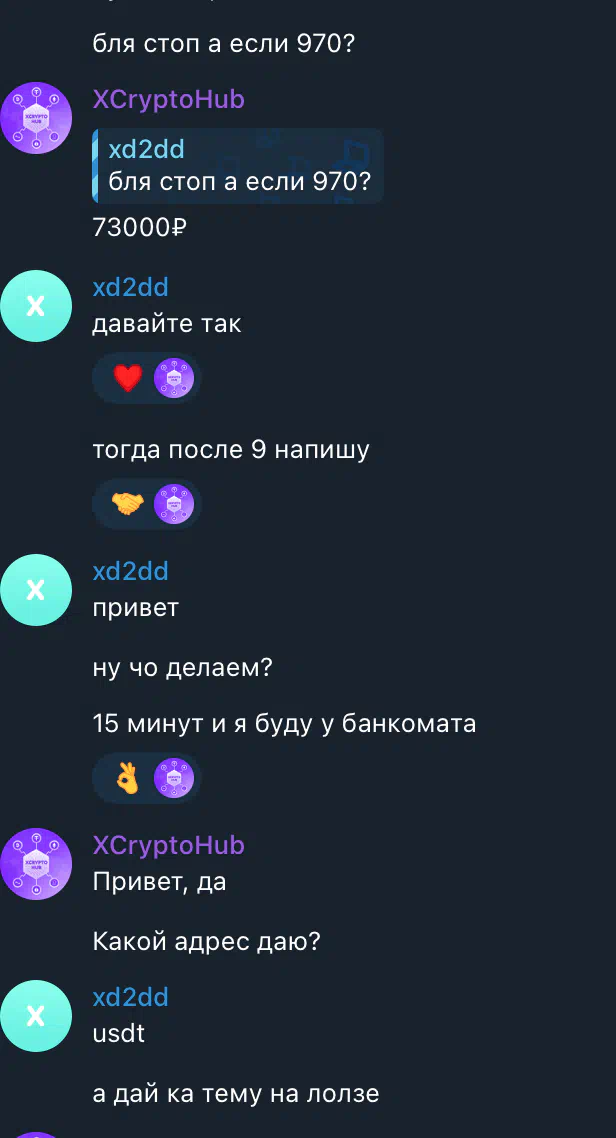Open xd2dd avatar beside "давайте так"

(36, 306)
